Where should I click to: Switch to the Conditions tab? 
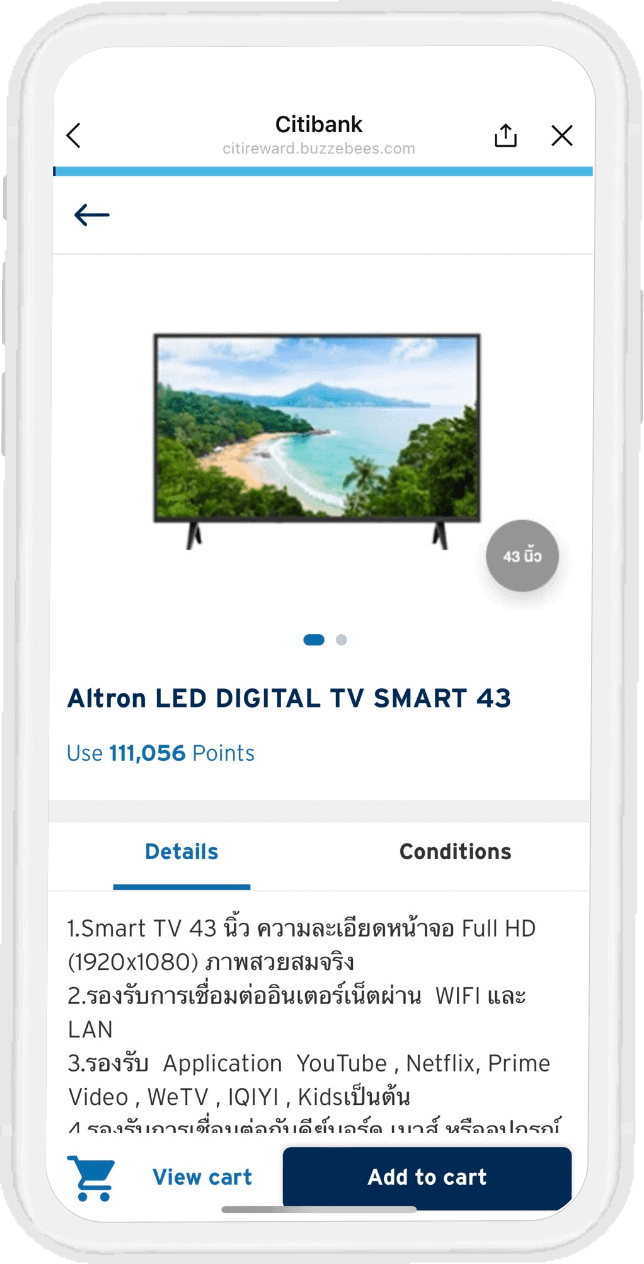tap(455, 852)
